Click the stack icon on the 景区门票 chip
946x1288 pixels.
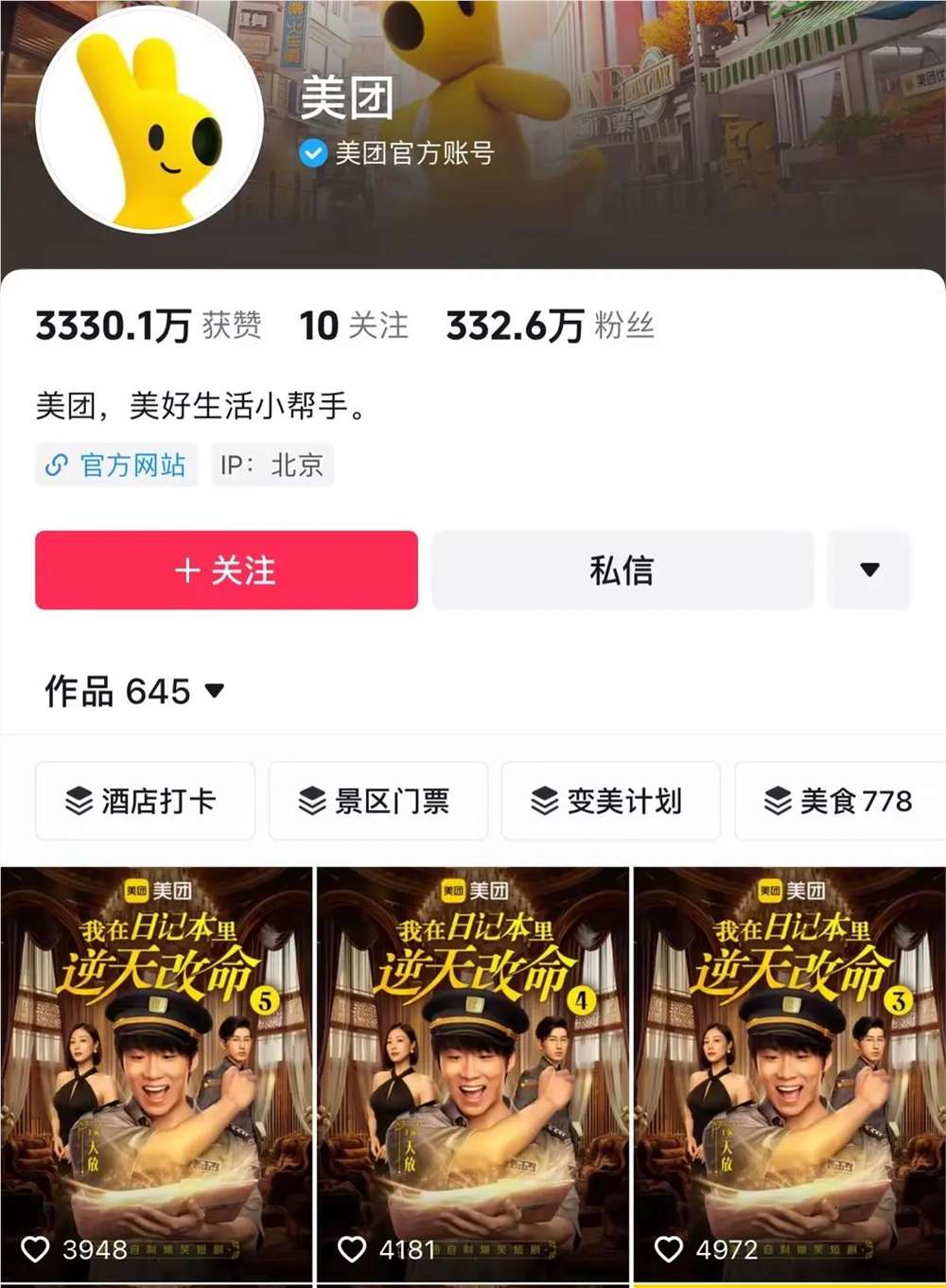(310, 801)
